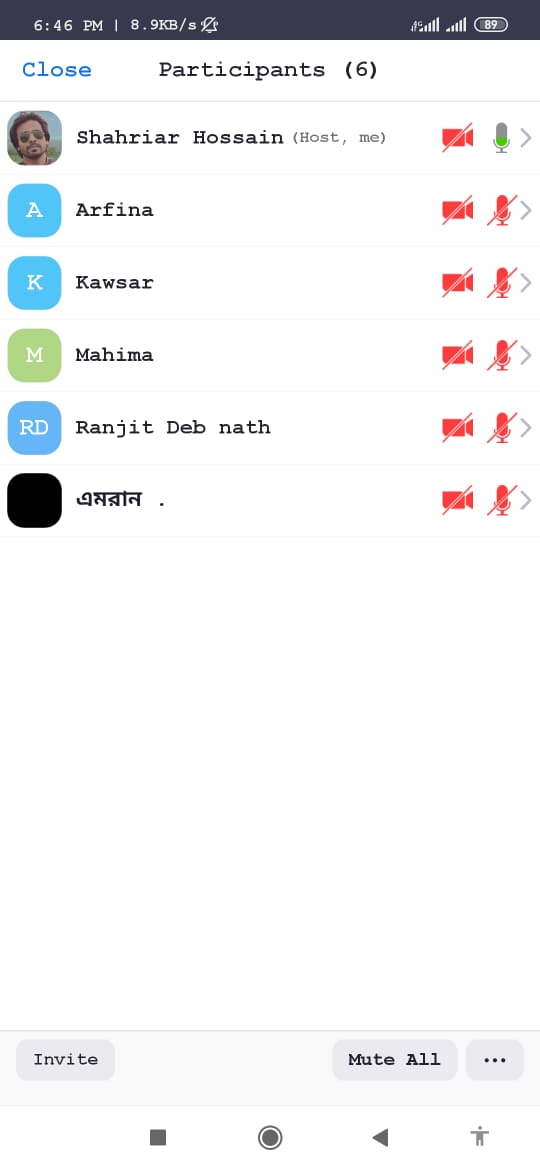Open the three-dot more options button

tap(495, 1060)
